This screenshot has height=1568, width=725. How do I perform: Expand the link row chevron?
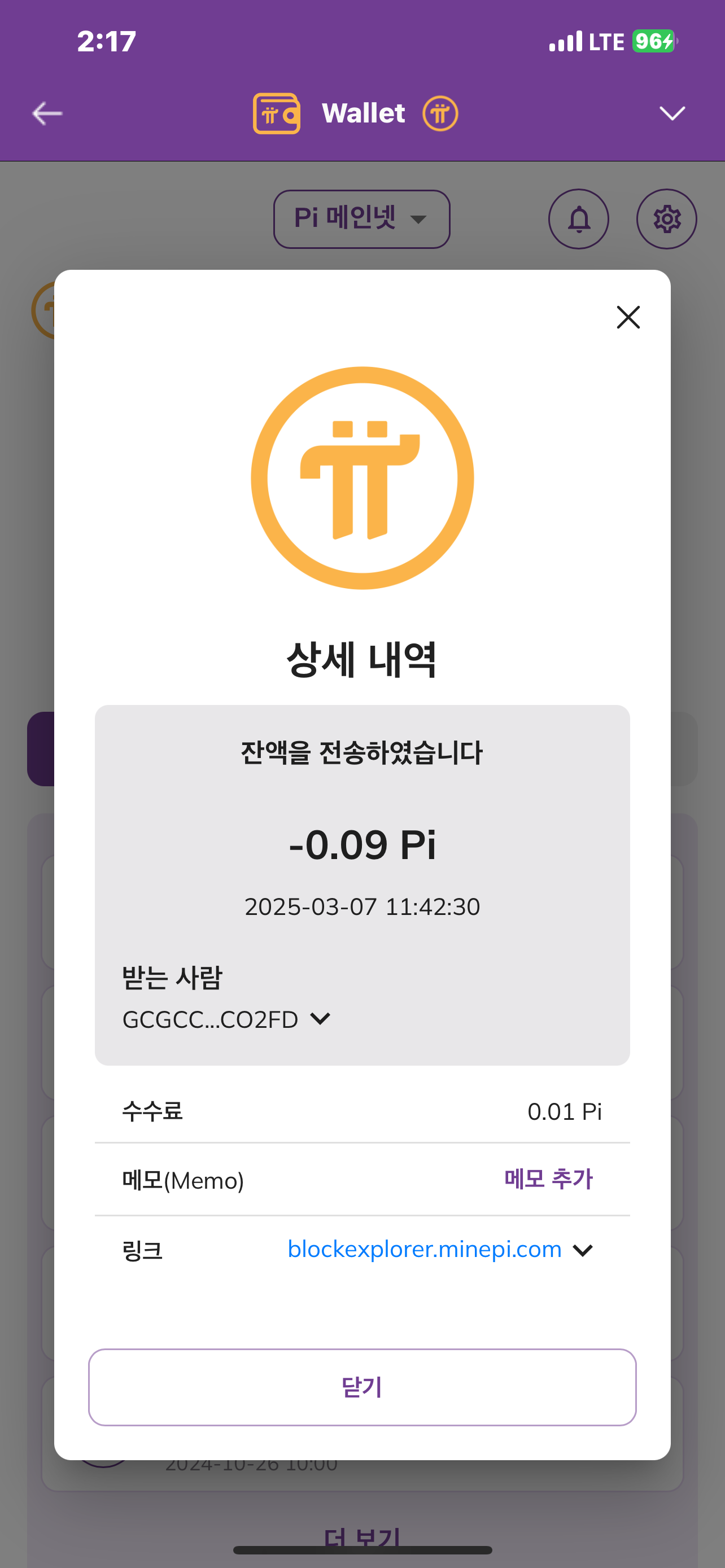(x=583, y=1250)
